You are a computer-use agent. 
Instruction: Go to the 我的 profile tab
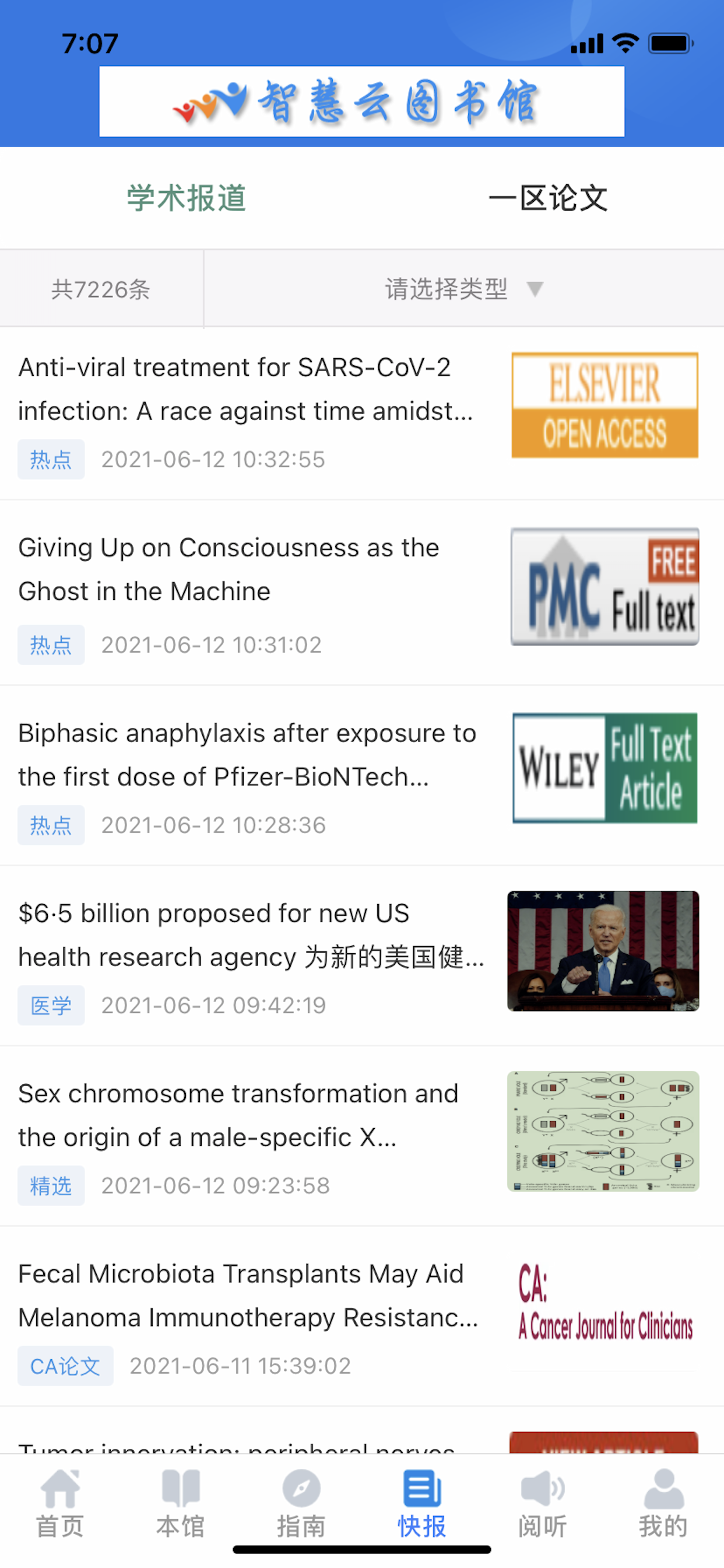[663, 1502]
